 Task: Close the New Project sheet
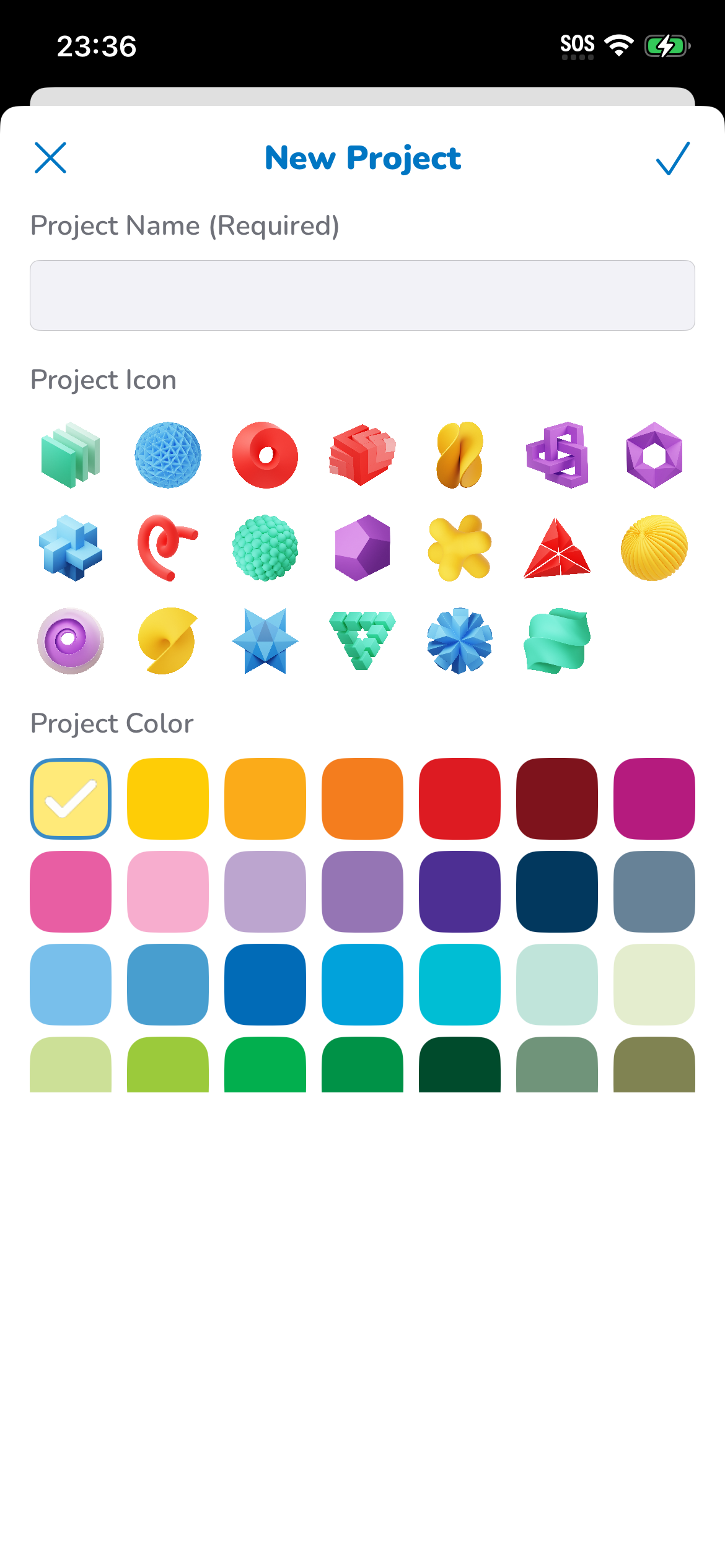click(50, 158)
